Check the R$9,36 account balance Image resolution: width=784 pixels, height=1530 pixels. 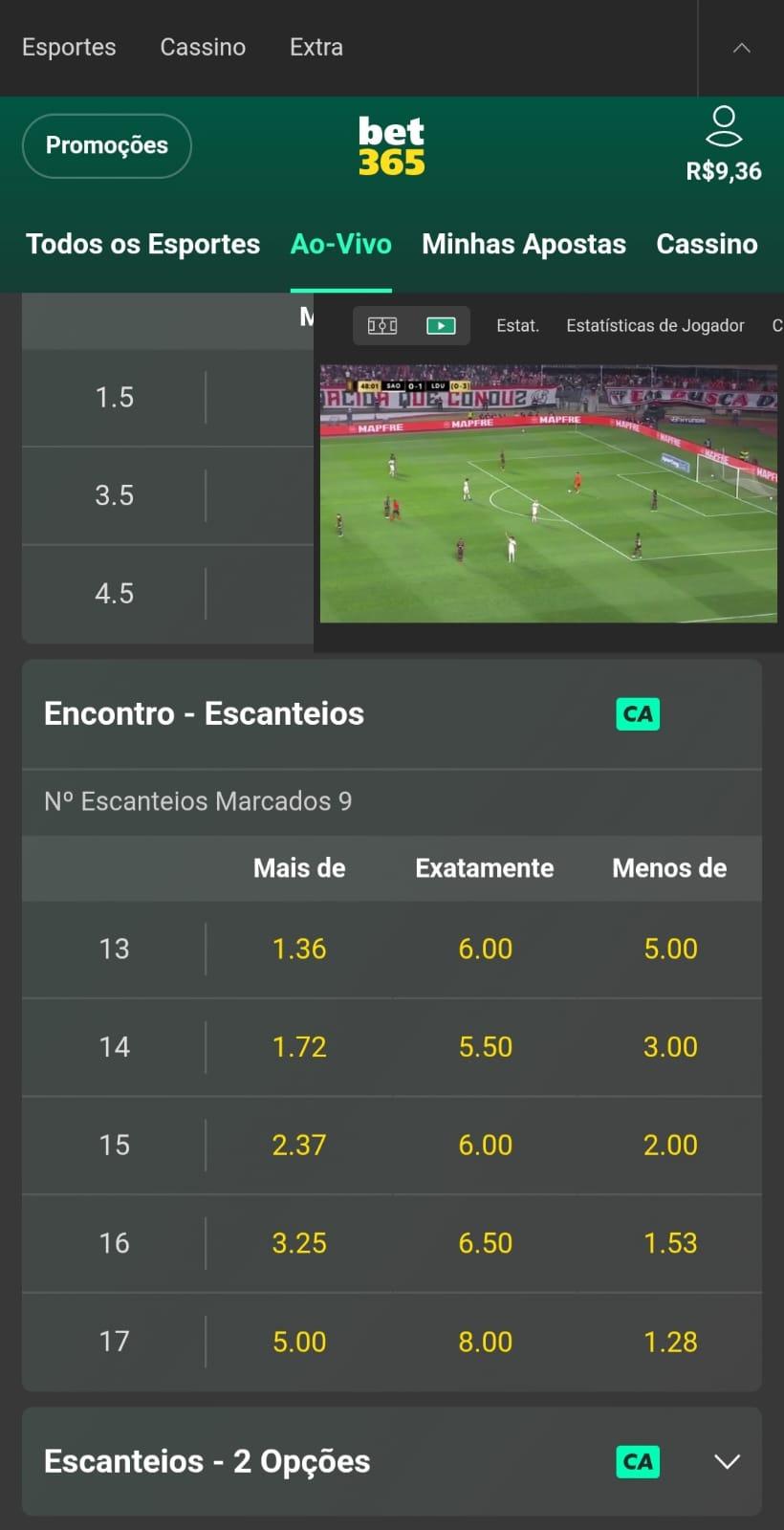[x=724, y=170]
